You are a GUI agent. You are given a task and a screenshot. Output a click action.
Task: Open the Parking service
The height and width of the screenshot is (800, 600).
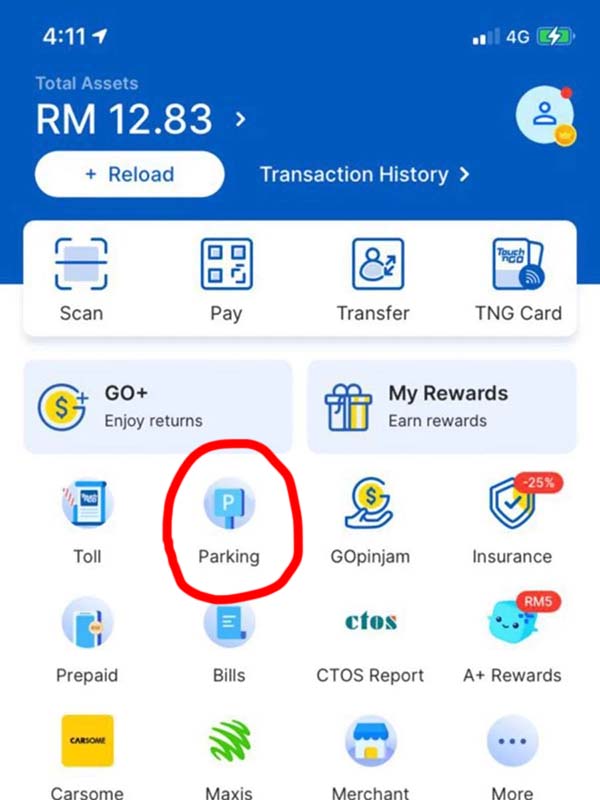point(229,520)
